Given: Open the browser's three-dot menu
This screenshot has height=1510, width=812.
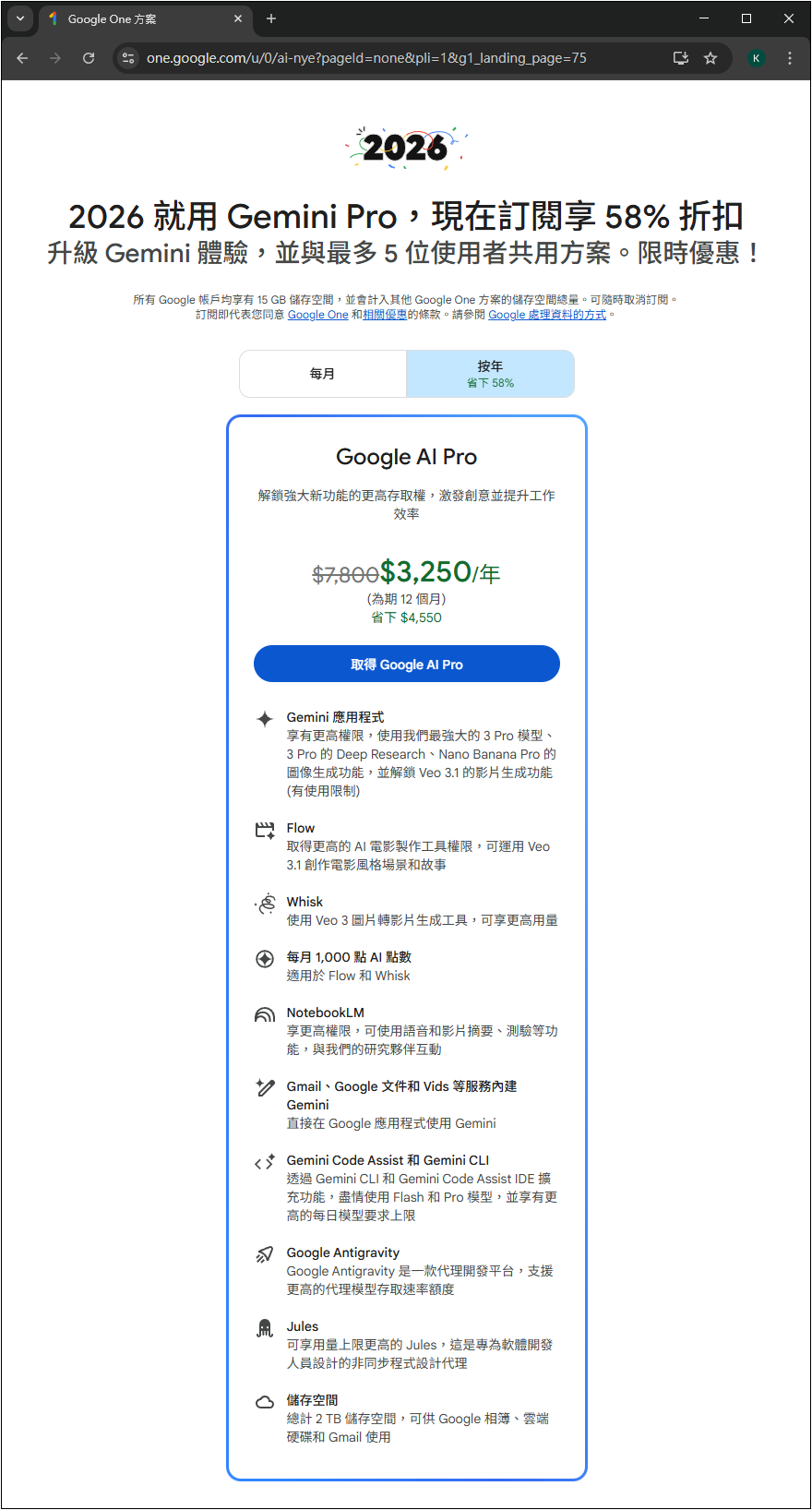Looking at the screenshot, I should point(790,58).
